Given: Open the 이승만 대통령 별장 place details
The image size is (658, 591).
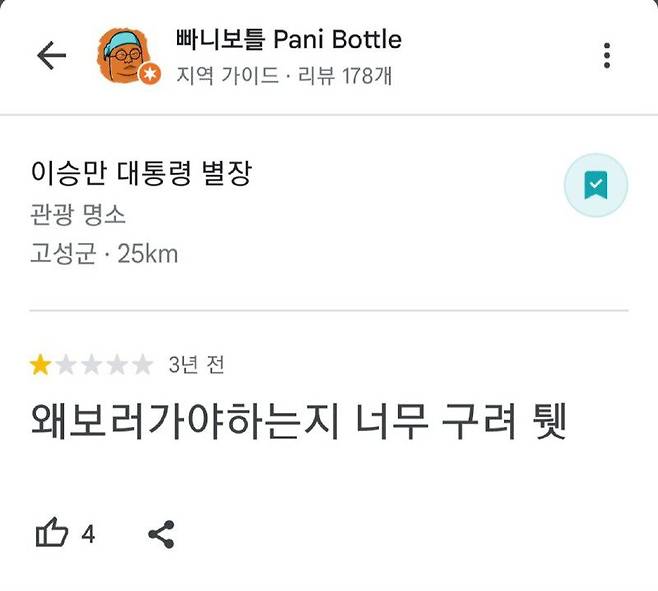Looking at the screenshot, I should pos(141,174).
